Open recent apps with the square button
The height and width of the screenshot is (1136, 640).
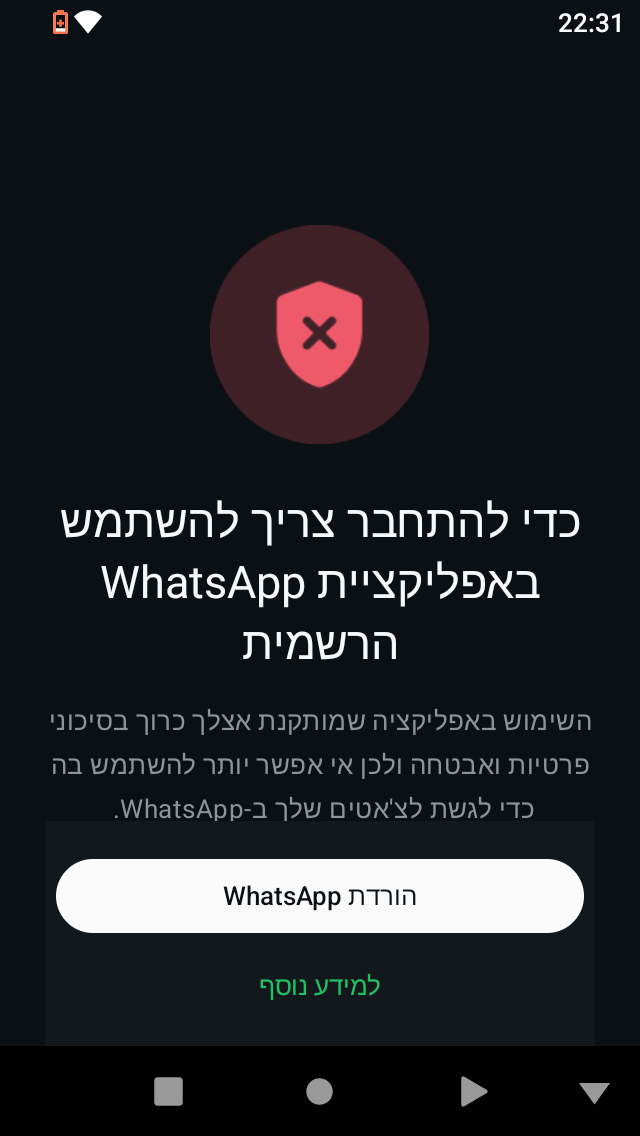click(168, 1091)
